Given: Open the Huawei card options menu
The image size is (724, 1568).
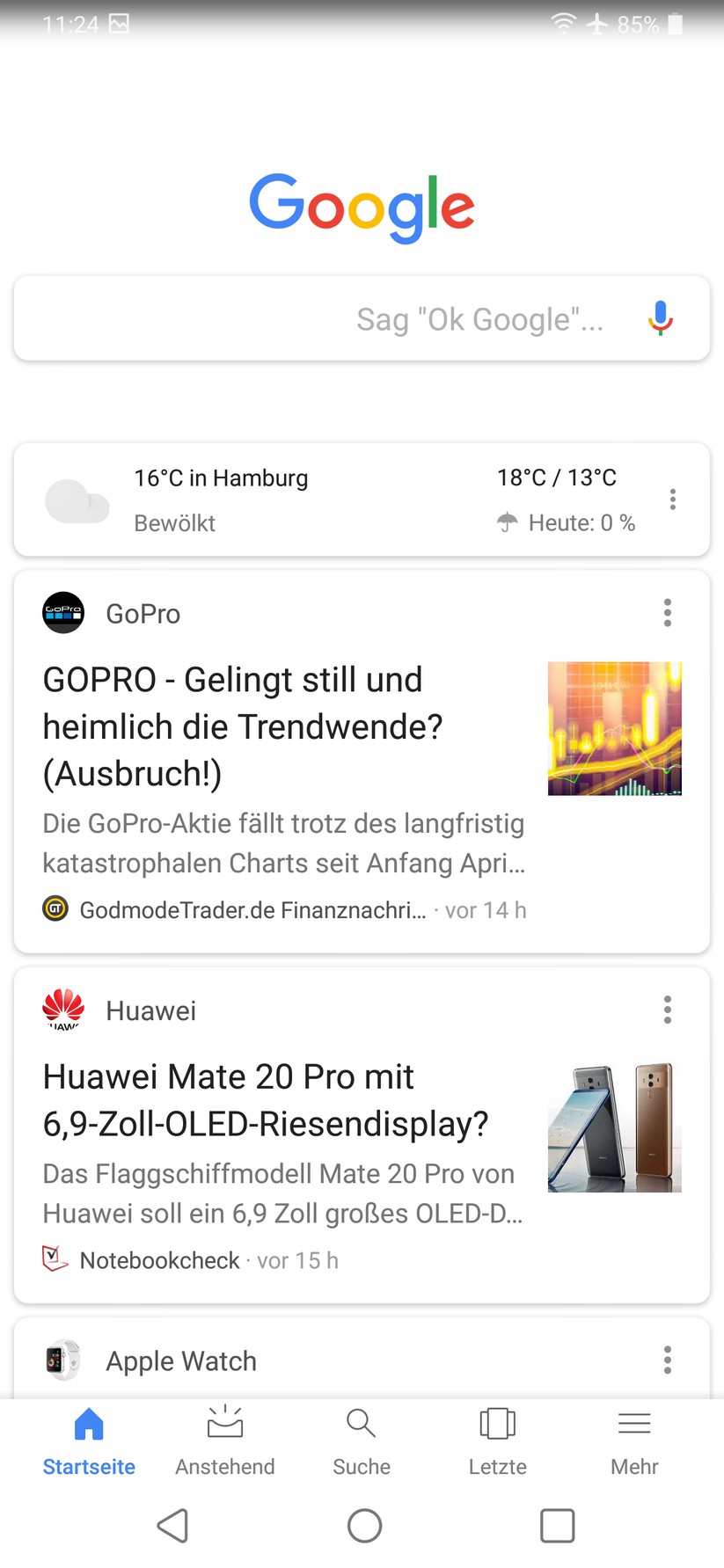Looking at the screenshot, I should (x=667, y=1010).
